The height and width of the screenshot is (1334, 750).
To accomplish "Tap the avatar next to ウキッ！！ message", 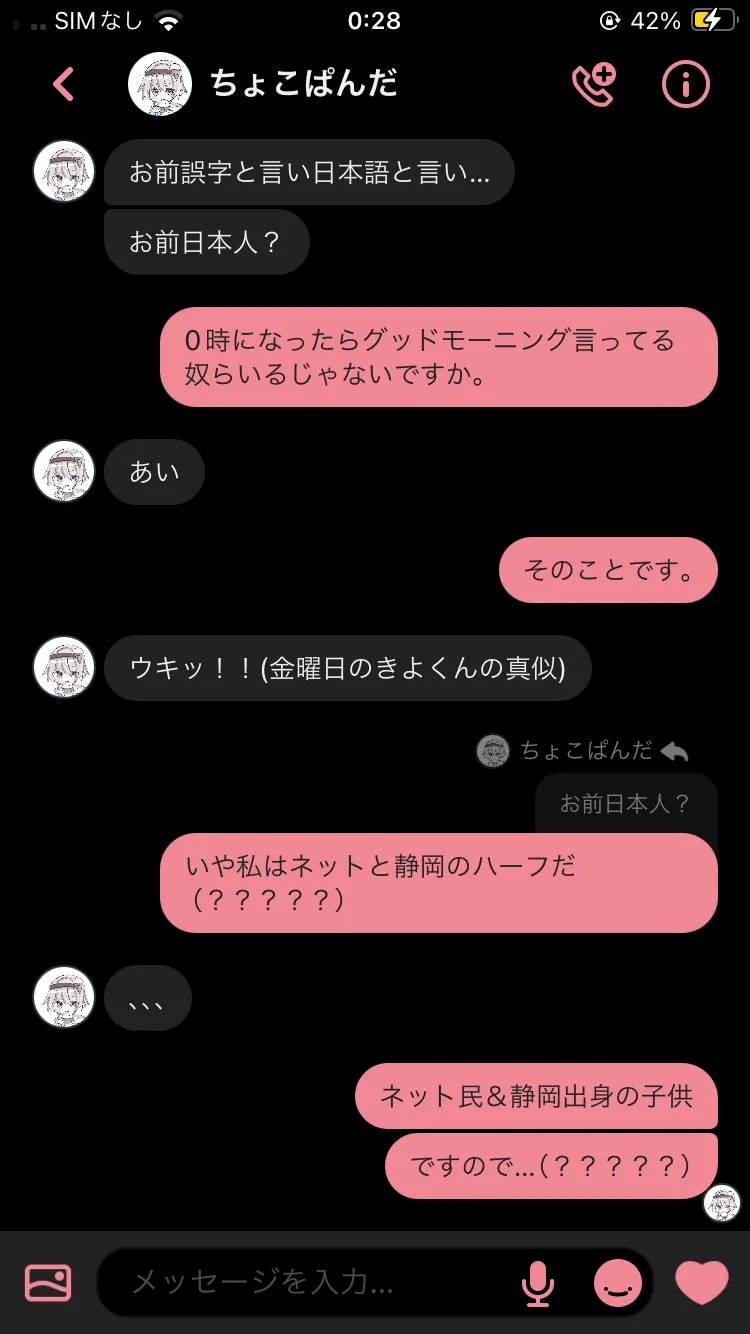I will pyautogui.click(x=64, y=667).
